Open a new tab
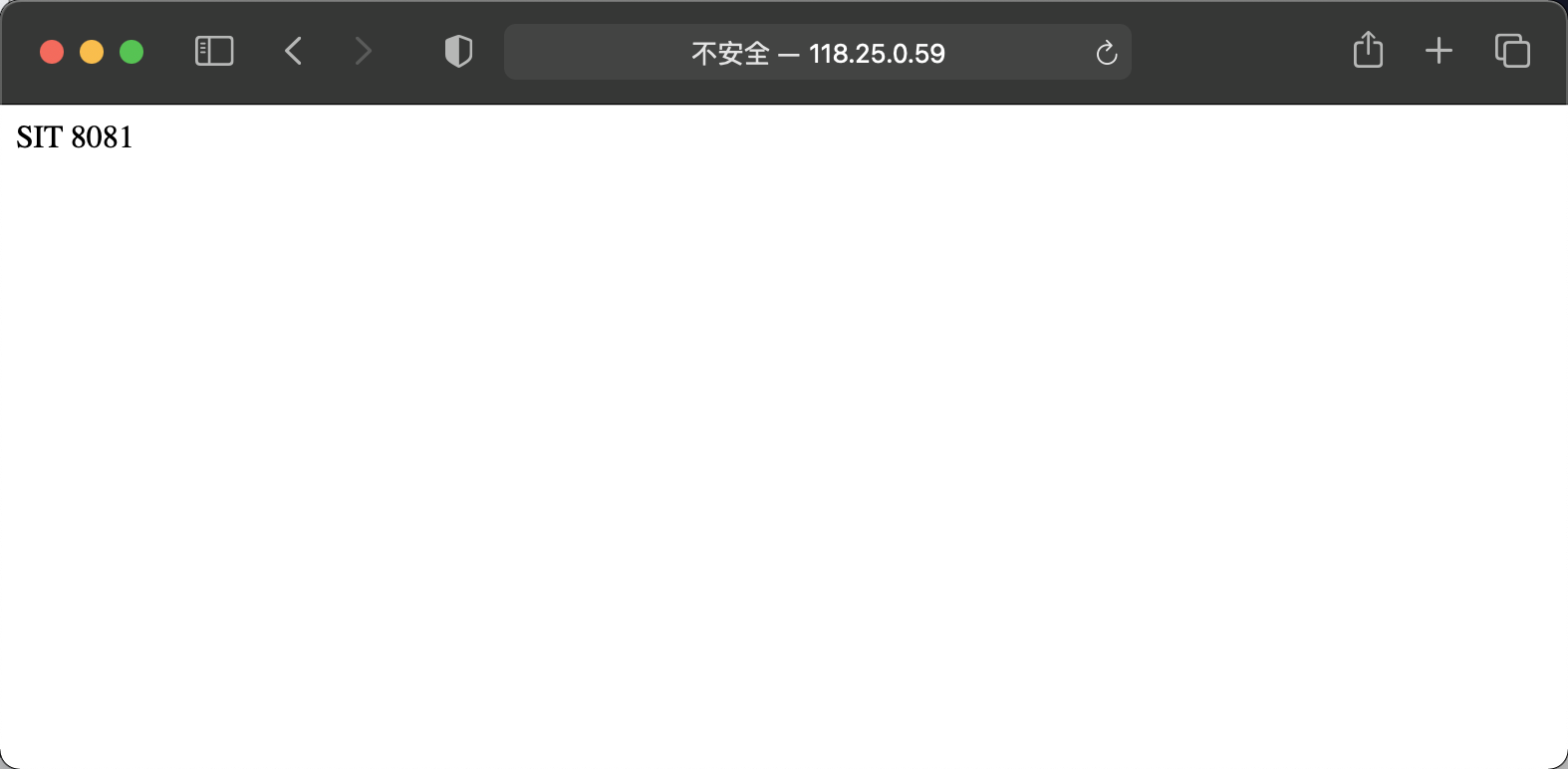The height and width of the screenshot is (769, 1568). (x=1438, y=51)
